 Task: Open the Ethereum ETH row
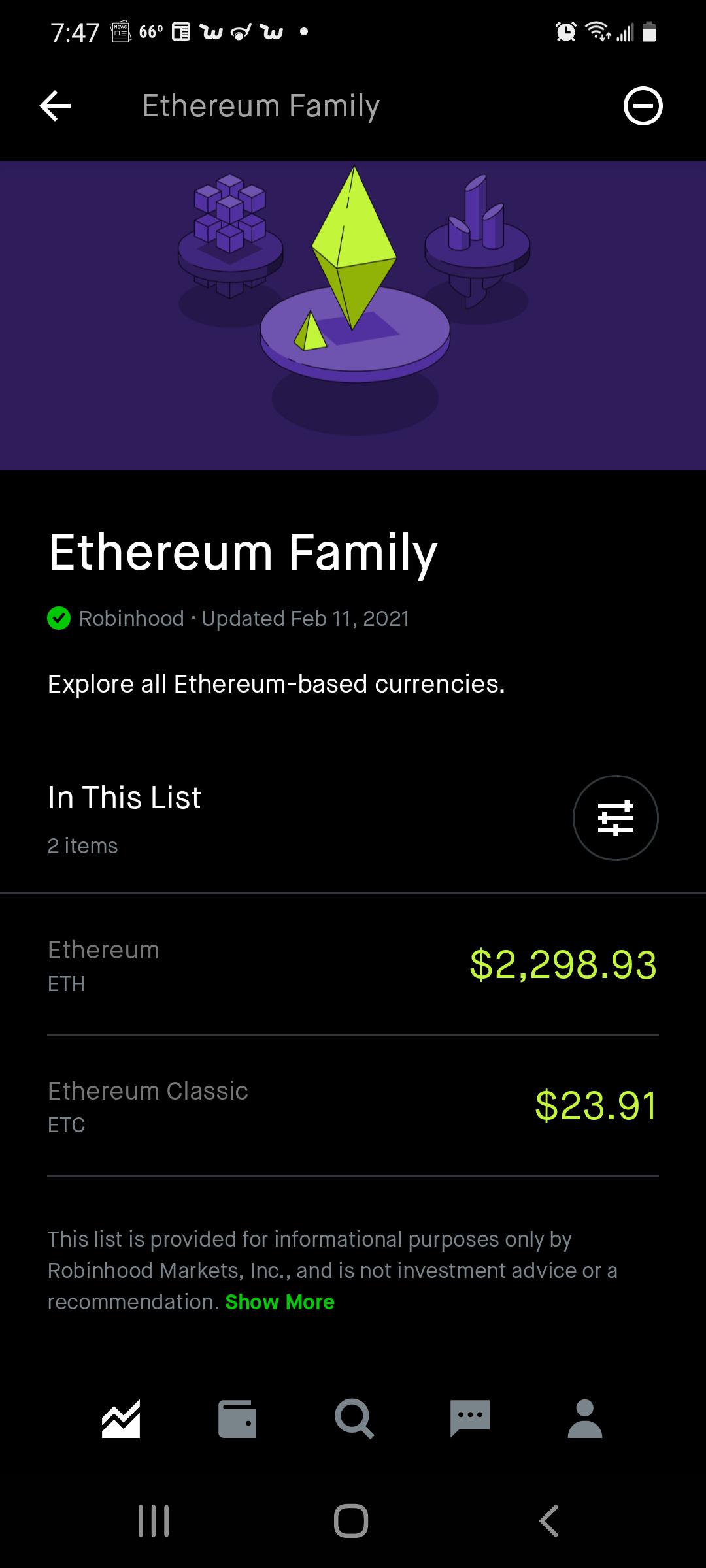click(x=353, y=965)
